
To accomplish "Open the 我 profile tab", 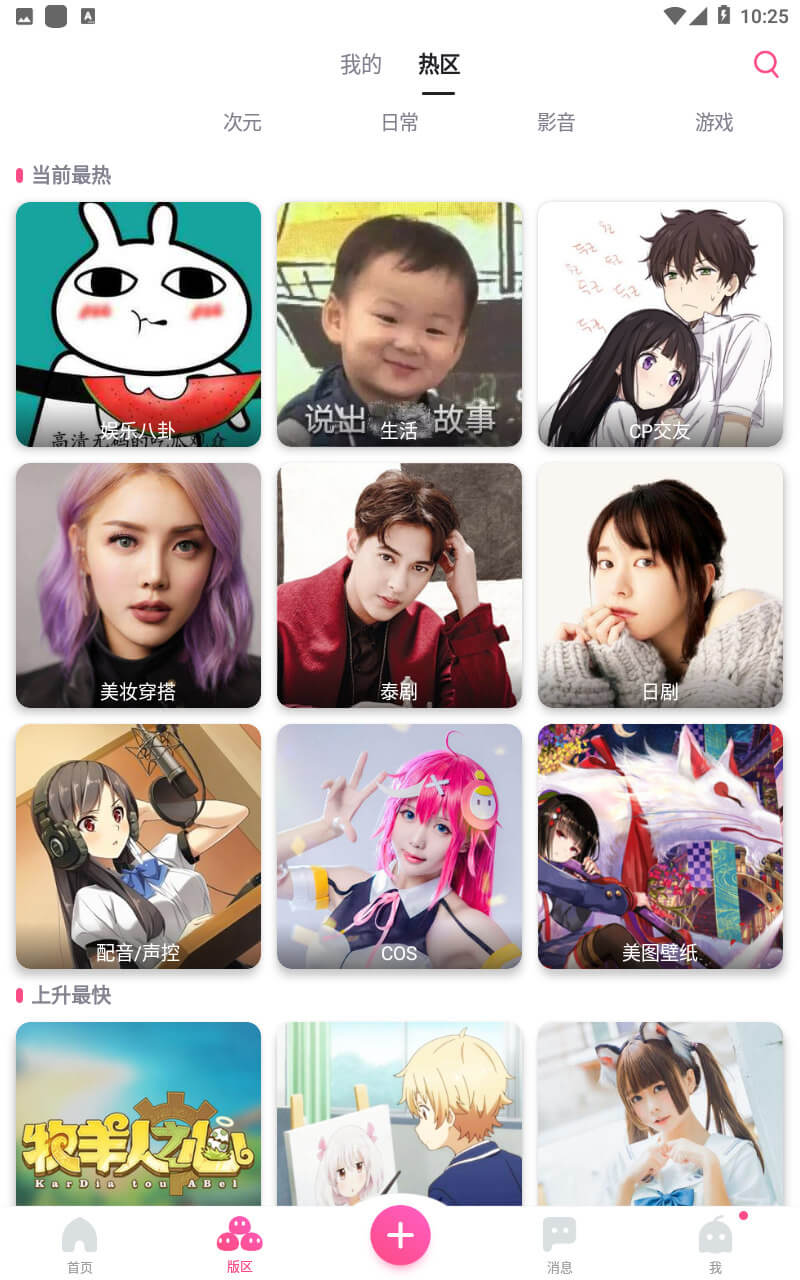I will (716, 1245).
